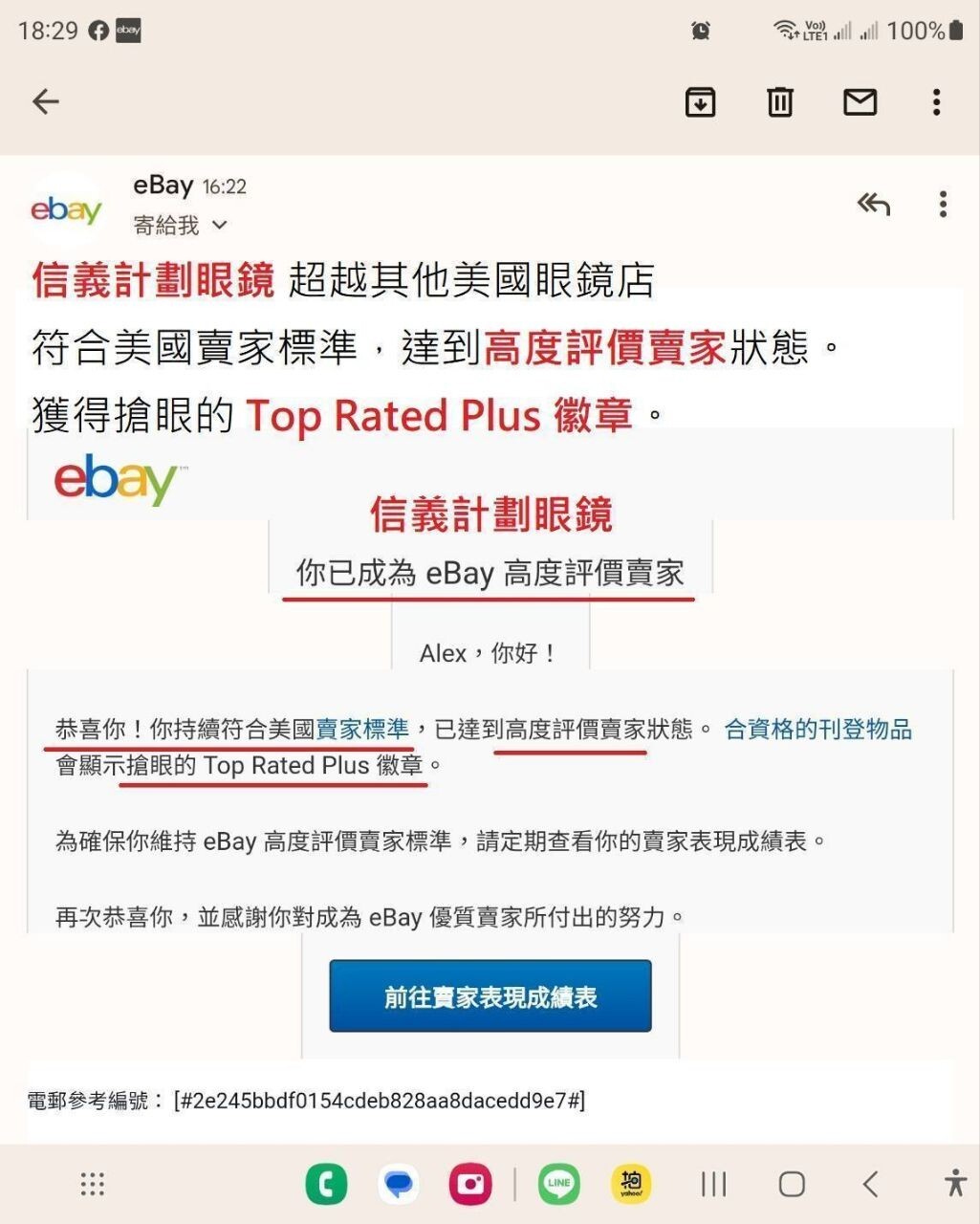This screenshot has width=980, height=1224.
Task: Open the three-dot menu beside reply
Action: click(943, 204)
